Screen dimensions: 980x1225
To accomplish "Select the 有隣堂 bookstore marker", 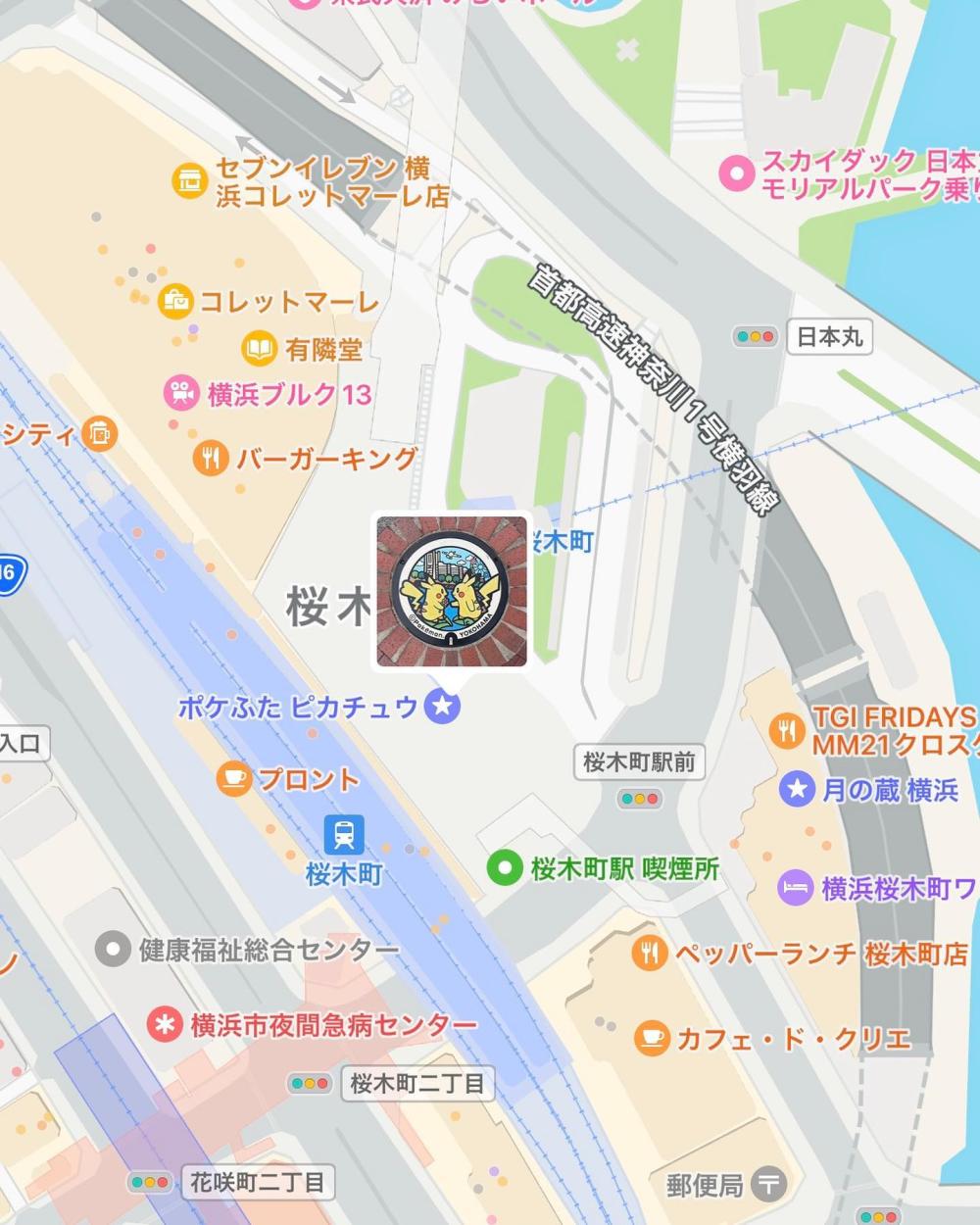I will (259, 348).
